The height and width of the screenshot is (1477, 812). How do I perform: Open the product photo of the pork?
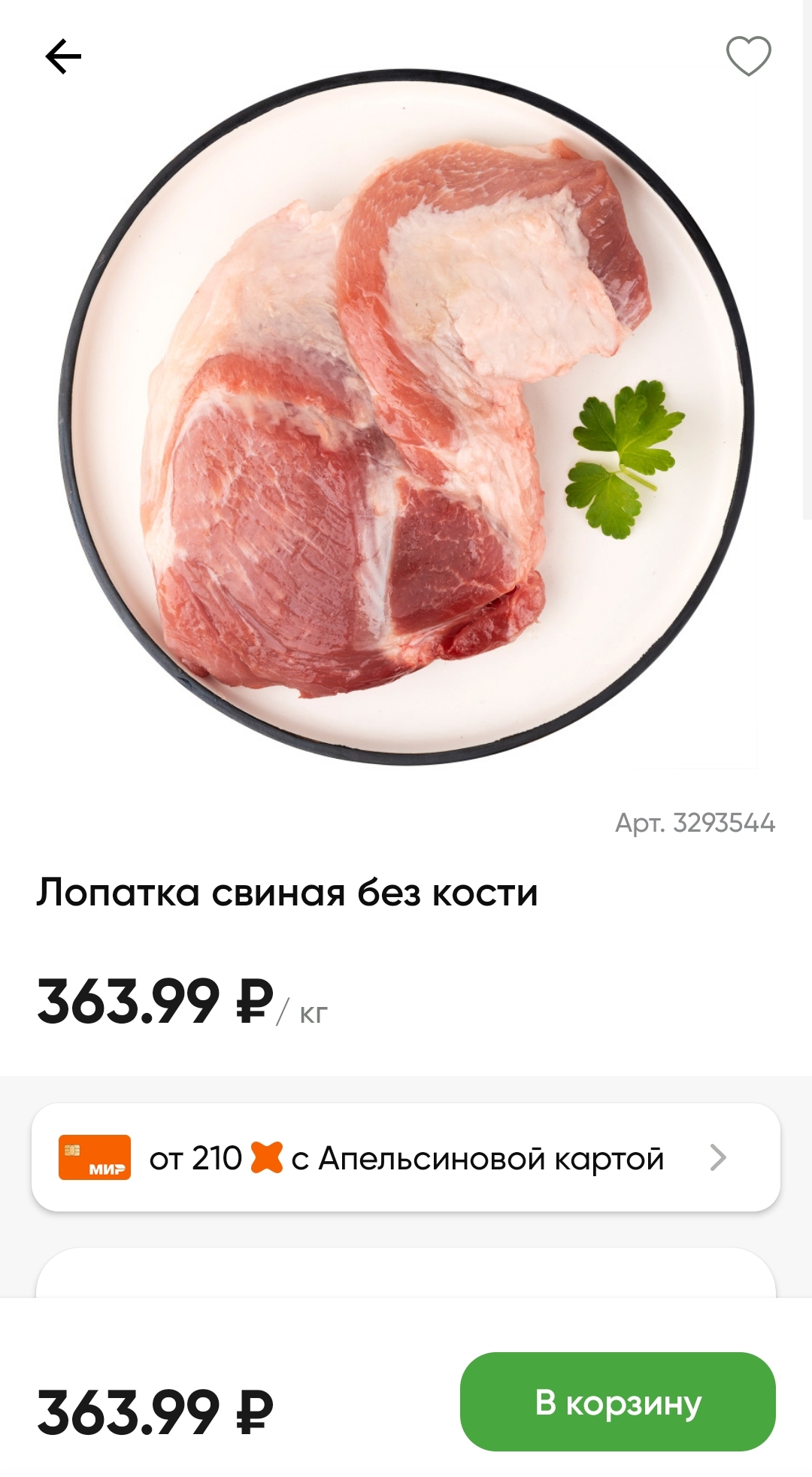coord(405,418)
